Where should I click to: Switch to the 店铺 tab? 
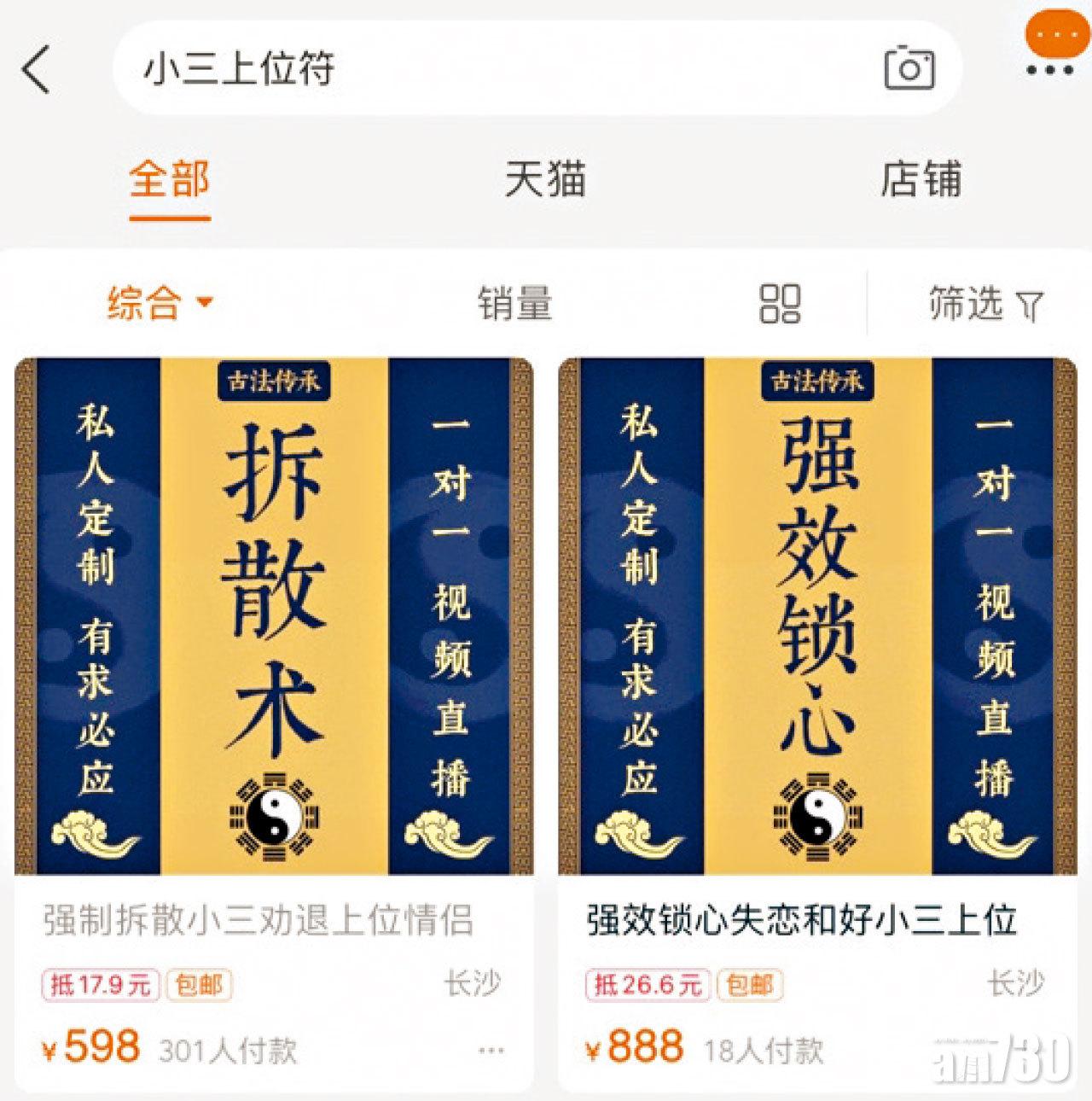tap(921, 181)
